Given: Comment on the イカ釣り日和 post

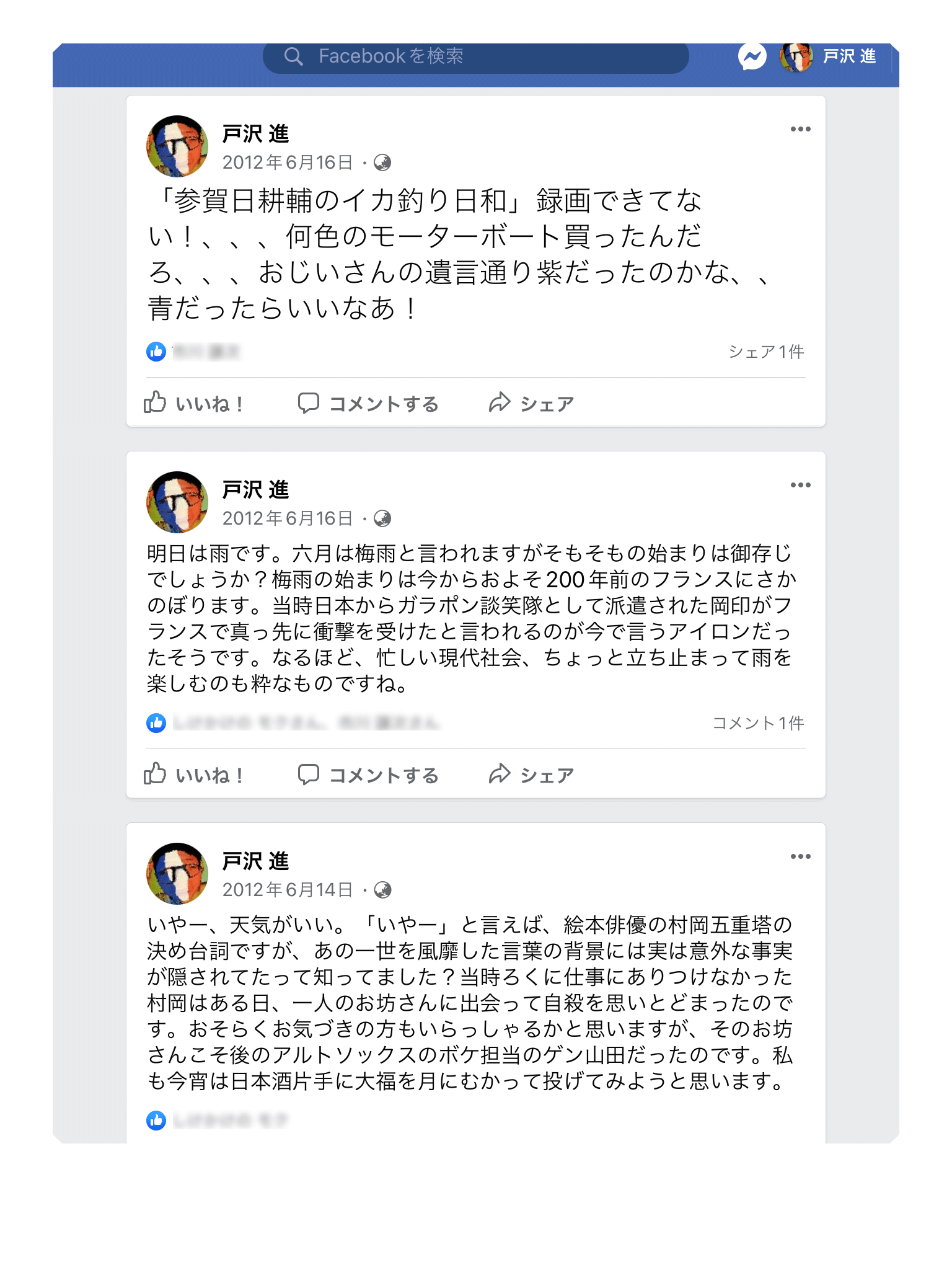Looking at the screenshot, I should pos(368,404).
